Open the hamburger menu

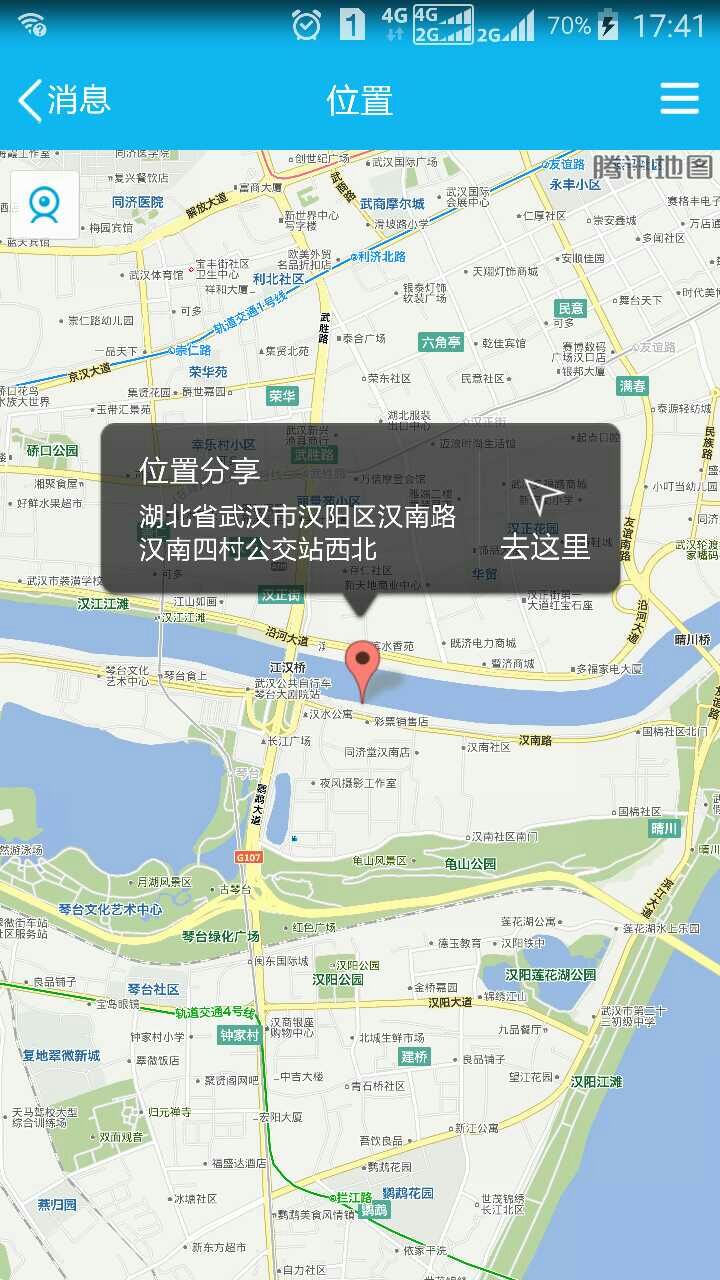679,99
